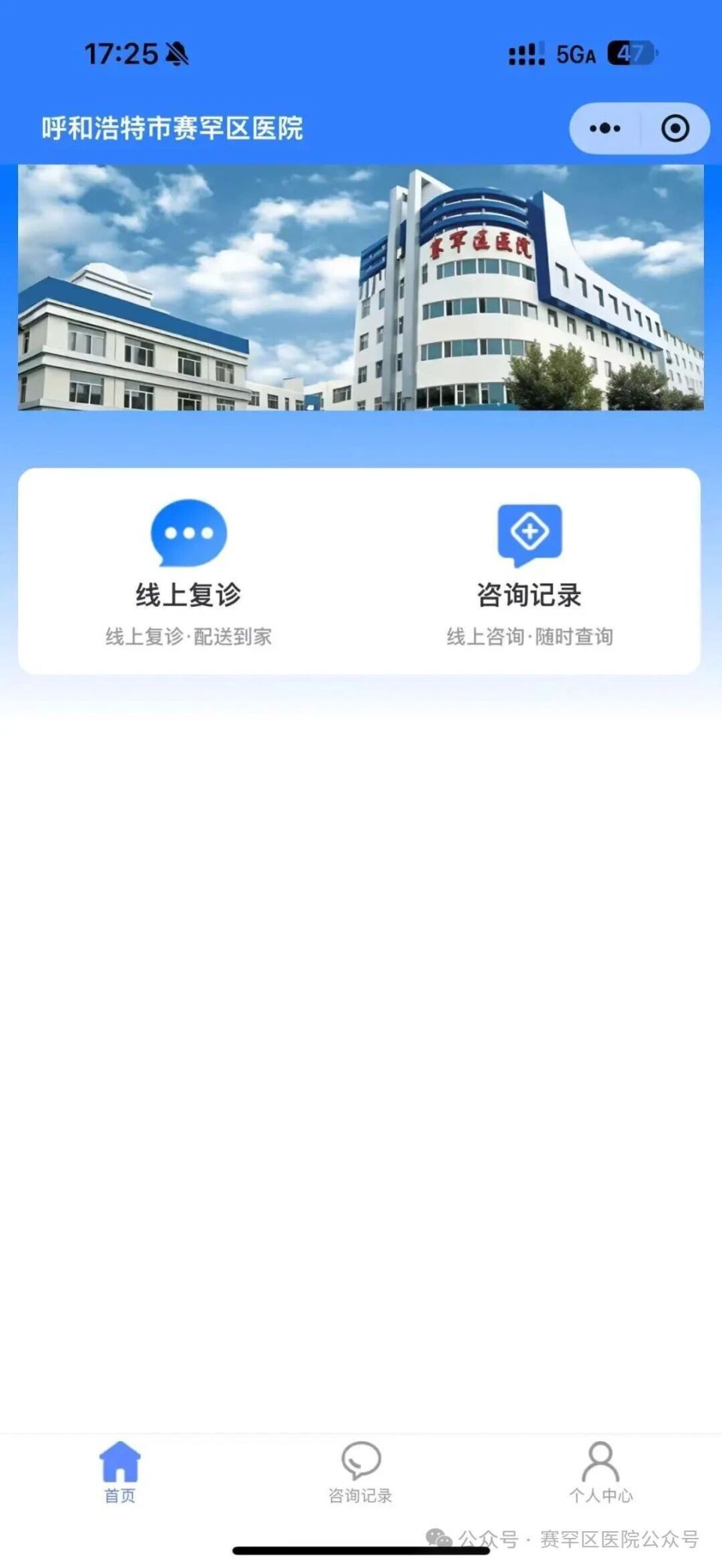Open the 线上复诊 chat bubble icon
Viewport: 722px width, 1568px height.
(190, 531)
